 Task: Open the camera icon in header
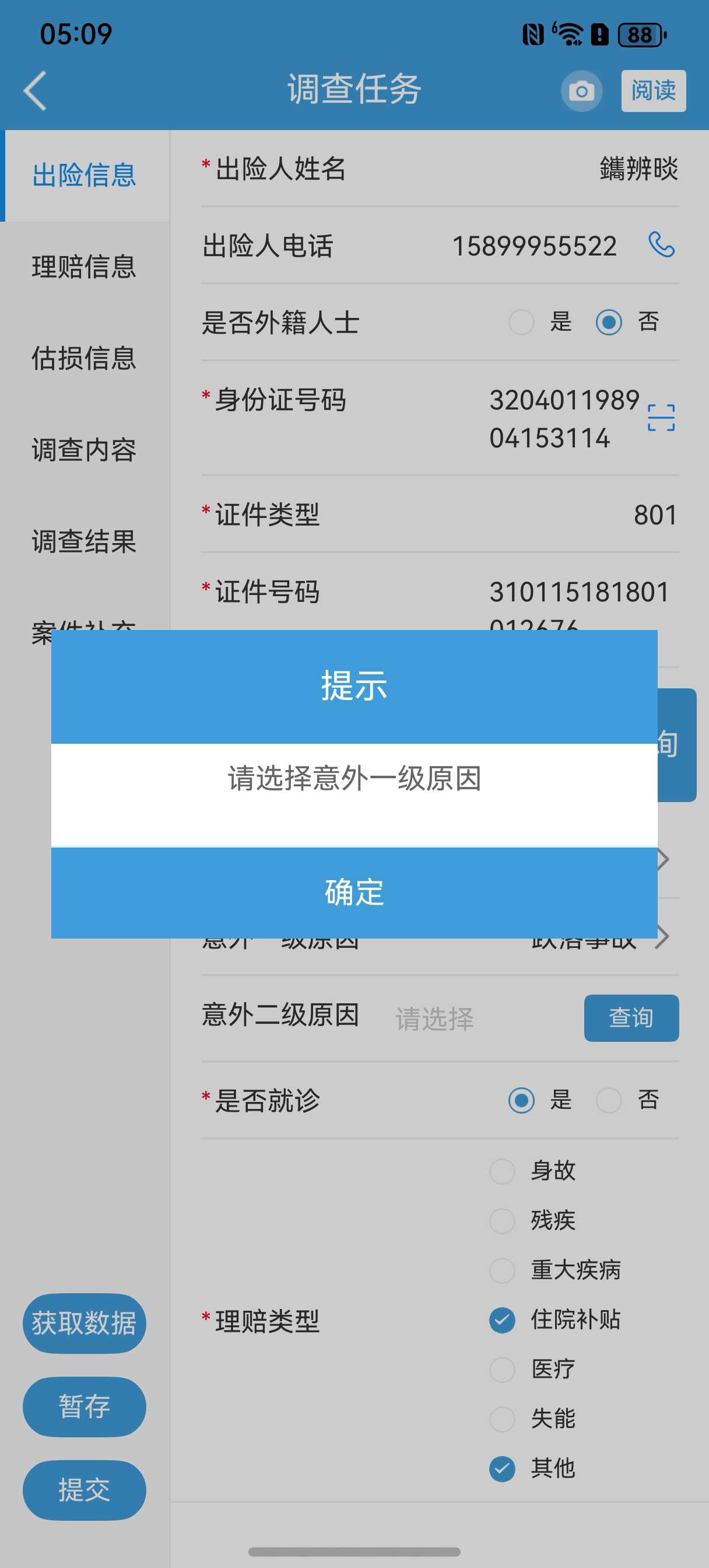pos(581,92)
